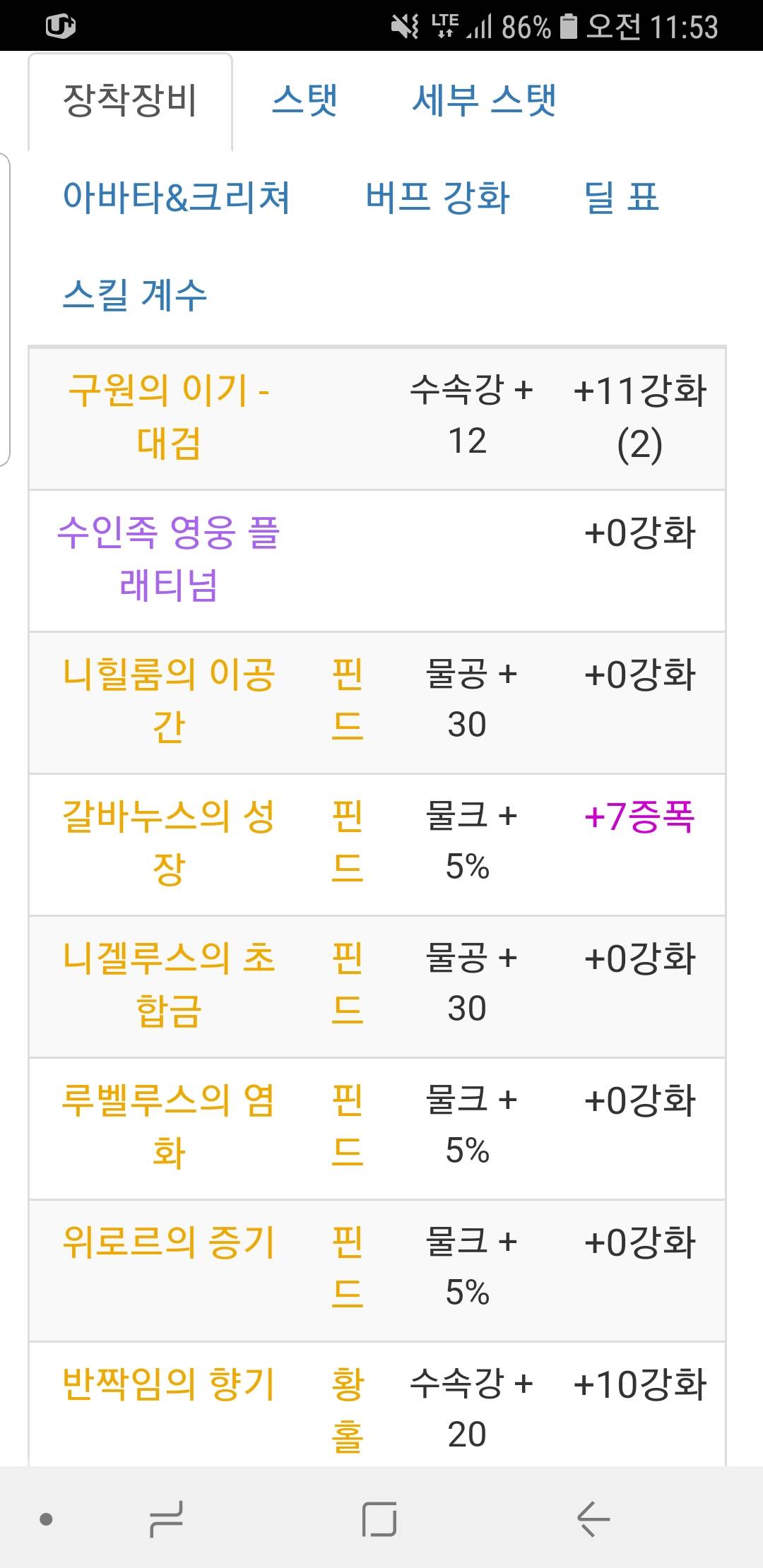Select the 장착장비 tab
This screenshot has width=763, height=1568.
pos(130,101)
